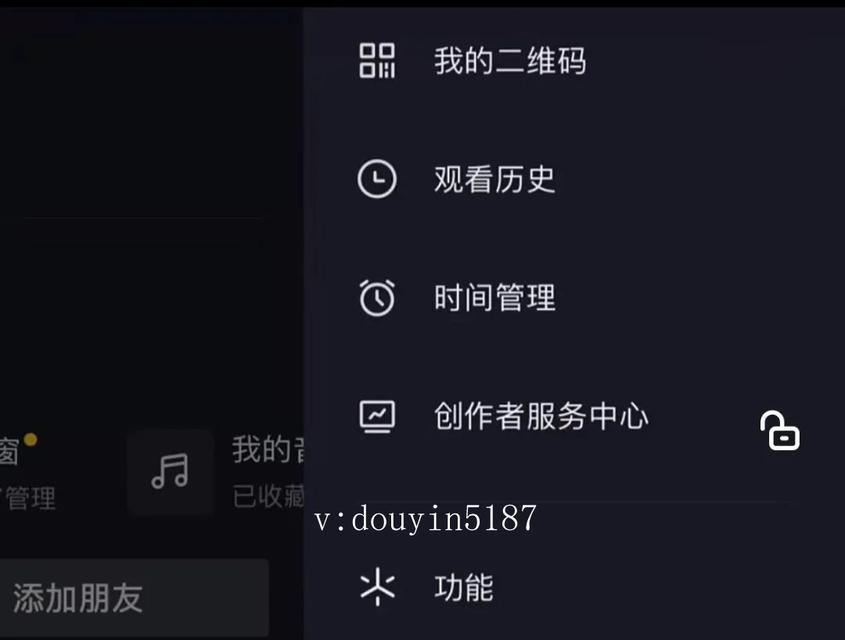Tap the unlock padlock icon

click(780, 431)
